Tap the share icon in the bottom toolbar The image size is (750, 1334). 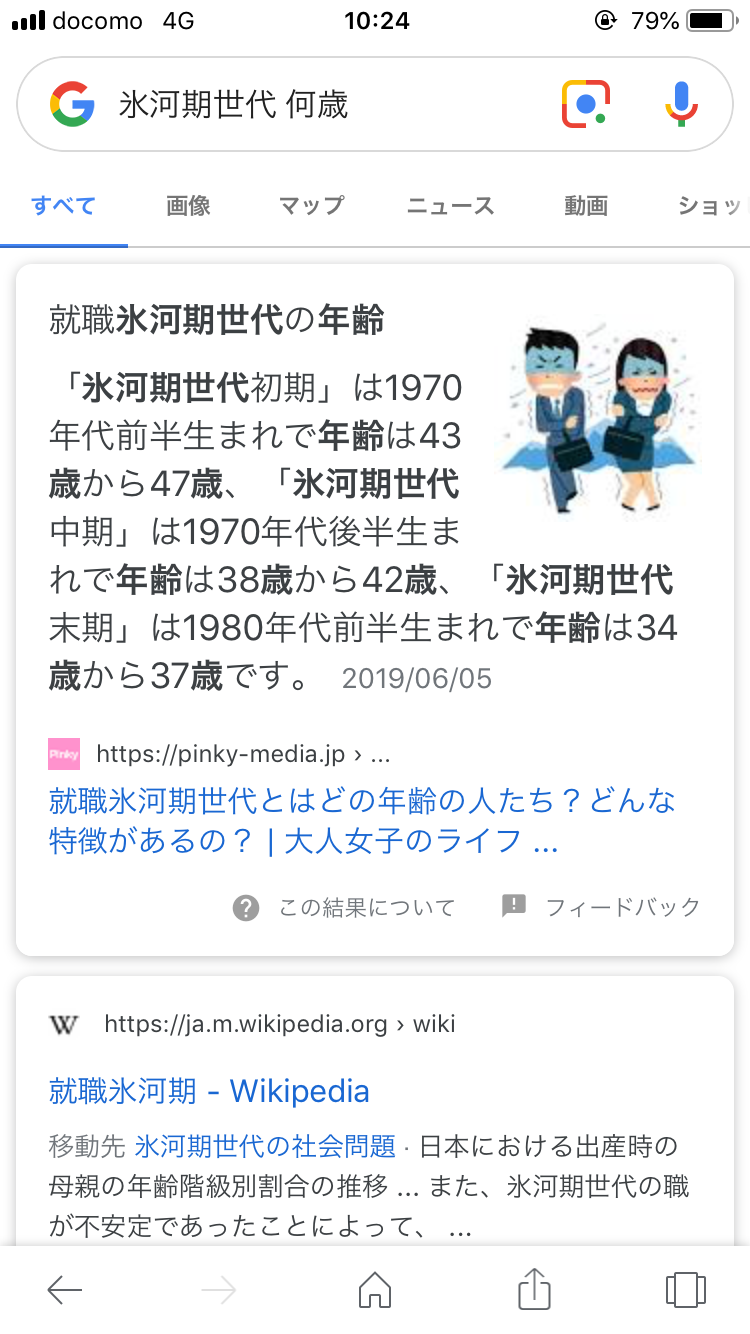pyautogui.click(x=533, y=1289)
